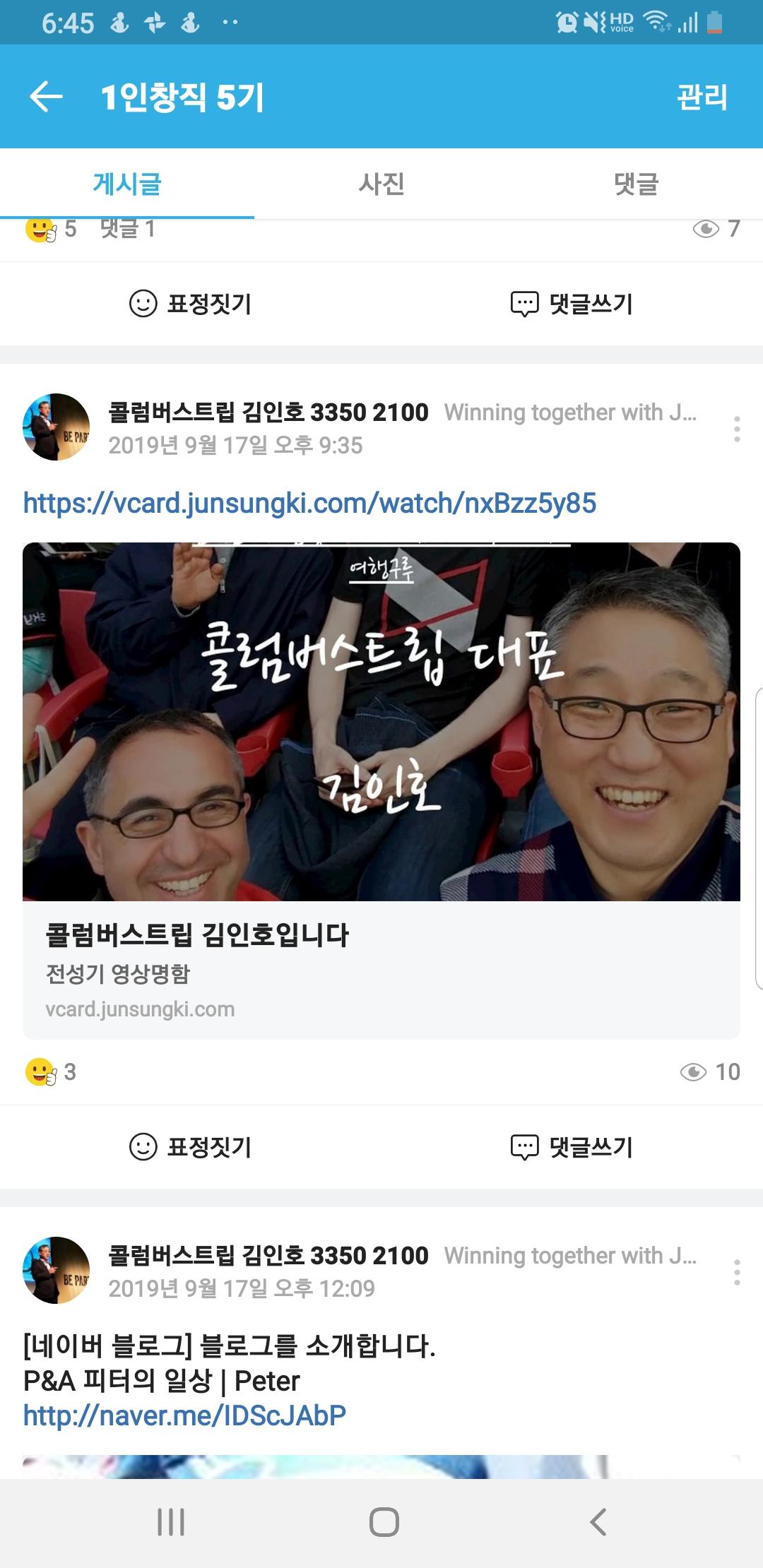The image size is (763, 1568).
Task: Switch to the 댓글 tab
Action: pos(636,184)
